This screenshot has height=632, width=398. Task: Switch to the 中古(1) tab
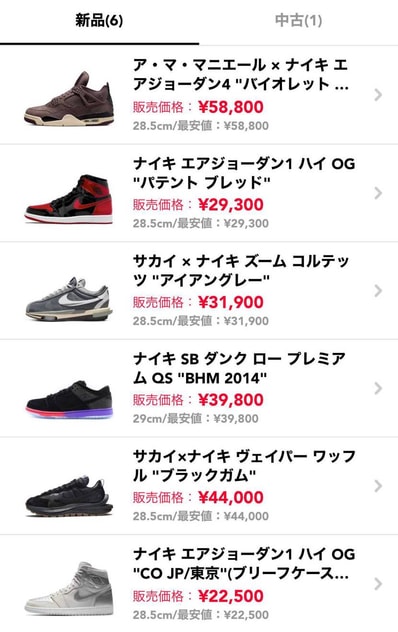[298, 21]
